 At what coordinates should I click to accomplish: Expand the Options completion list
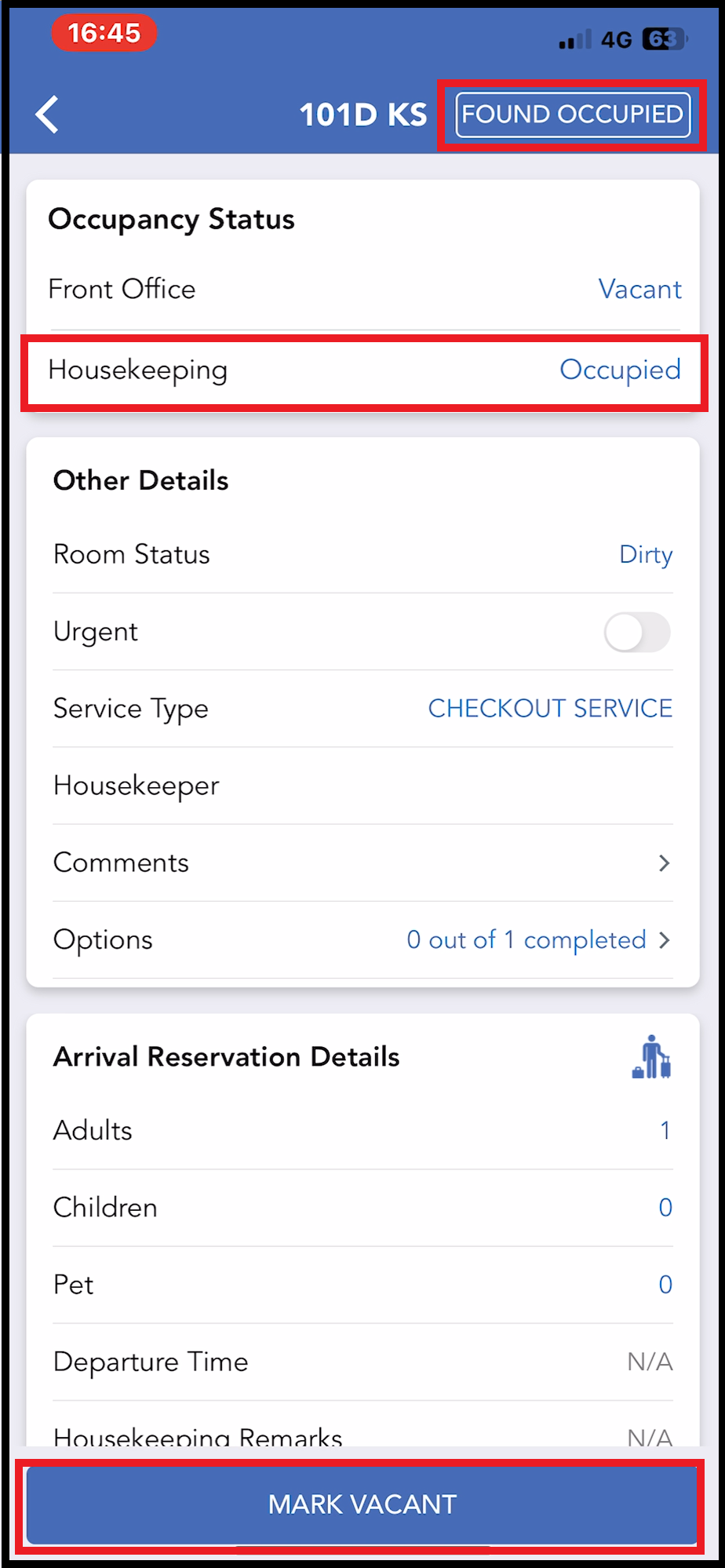coord(664,939)
